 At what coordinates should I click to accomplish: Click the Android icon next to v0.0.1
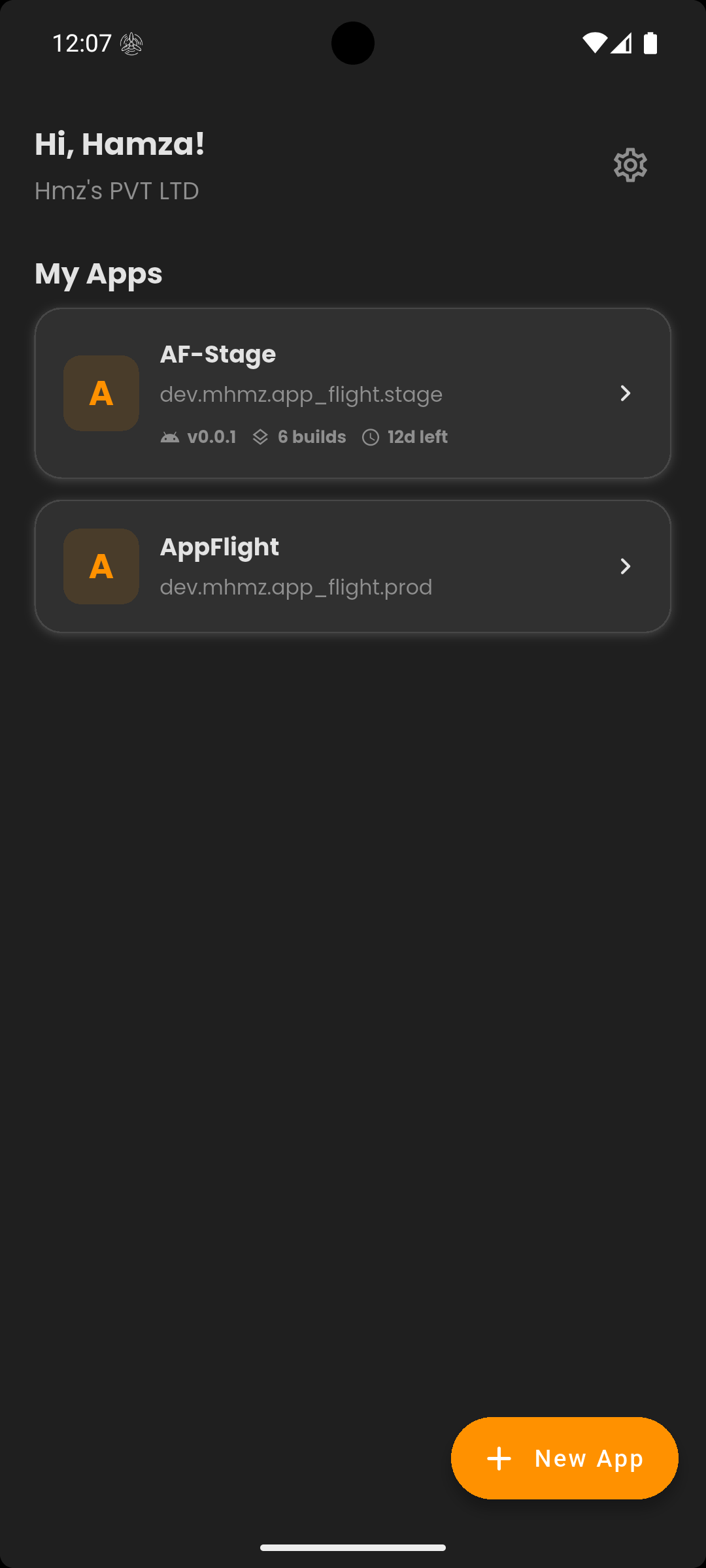point(171,436)
